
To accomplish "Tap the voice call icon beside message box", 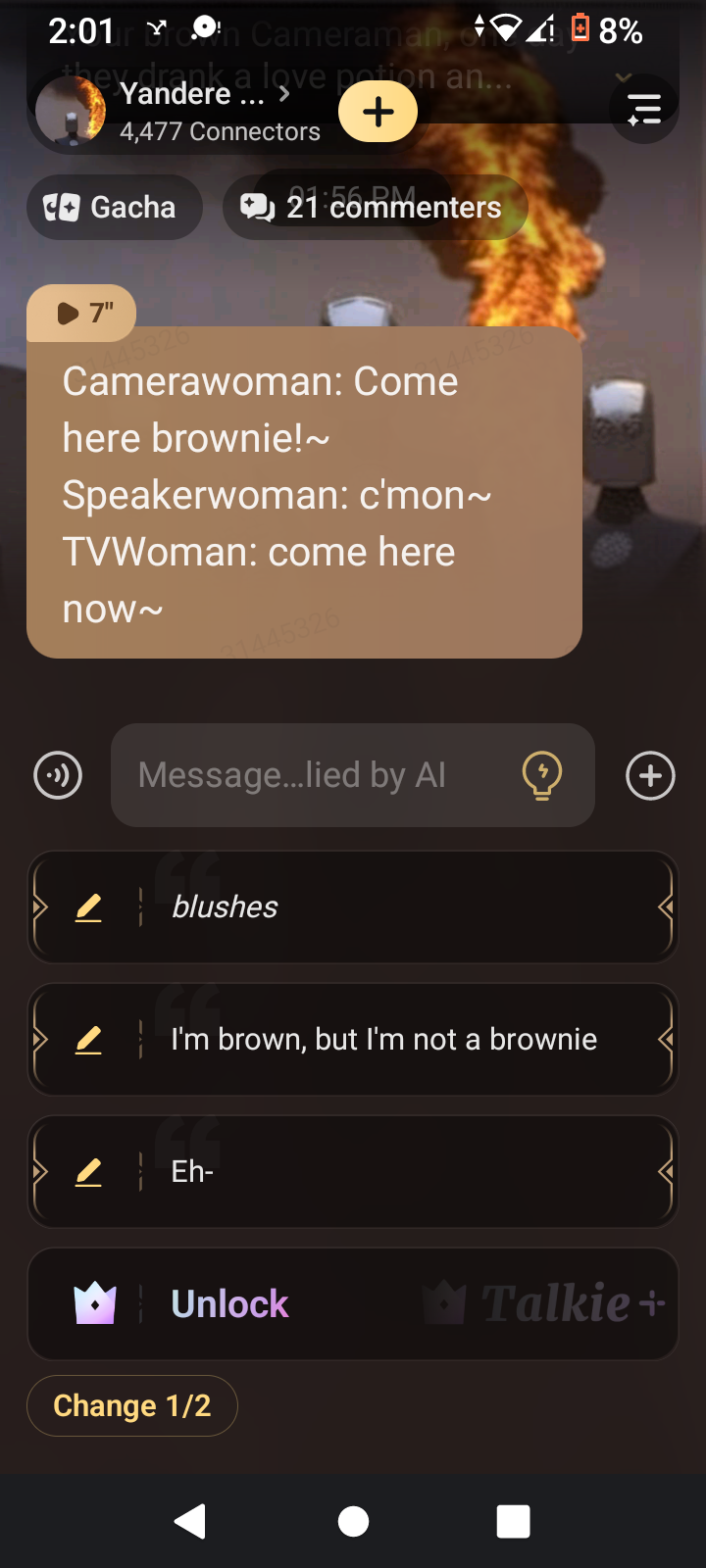I will coord(58,776).
